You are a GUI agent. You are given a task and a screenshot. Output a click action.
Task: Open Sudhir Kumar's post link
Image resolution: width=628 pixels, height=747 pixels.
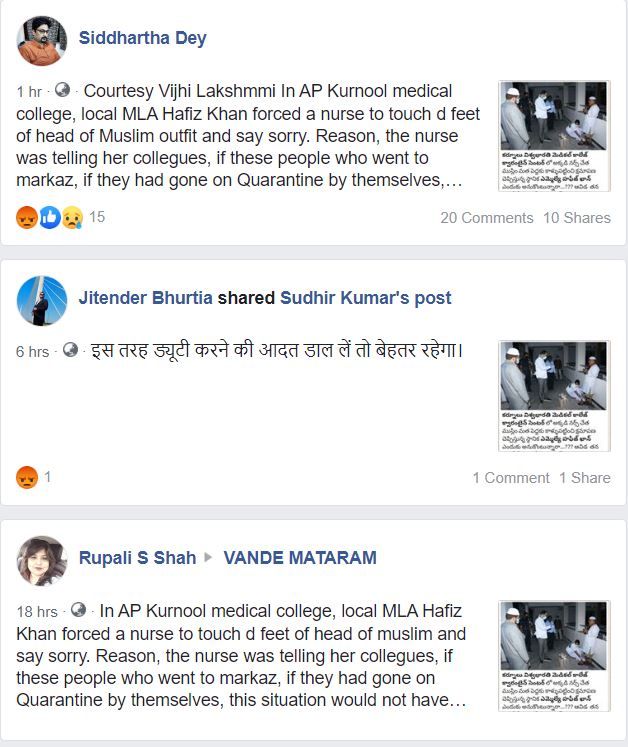[x=365, y=298]
